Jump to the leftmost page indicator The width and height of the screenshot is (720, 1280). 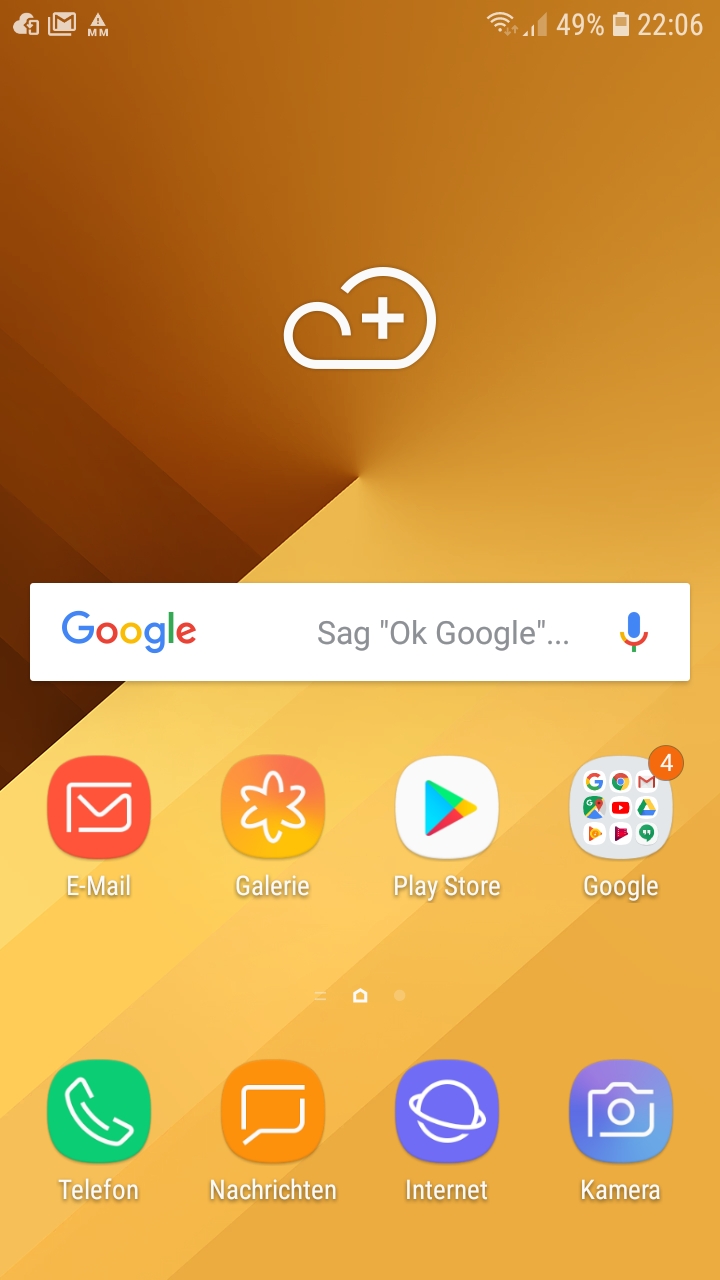pos(320,995)
